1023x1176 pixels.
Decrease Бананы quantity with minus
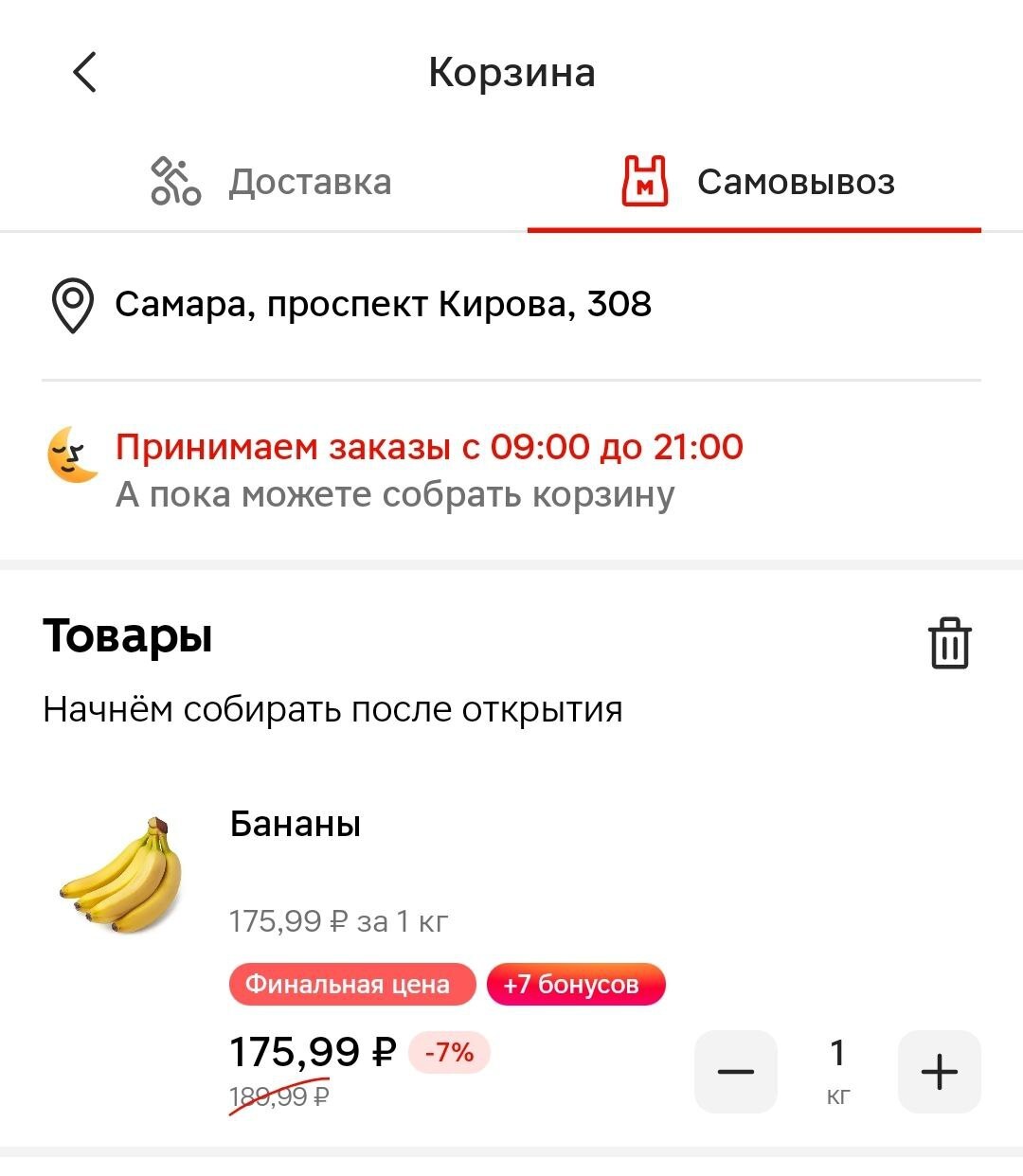736,1072
